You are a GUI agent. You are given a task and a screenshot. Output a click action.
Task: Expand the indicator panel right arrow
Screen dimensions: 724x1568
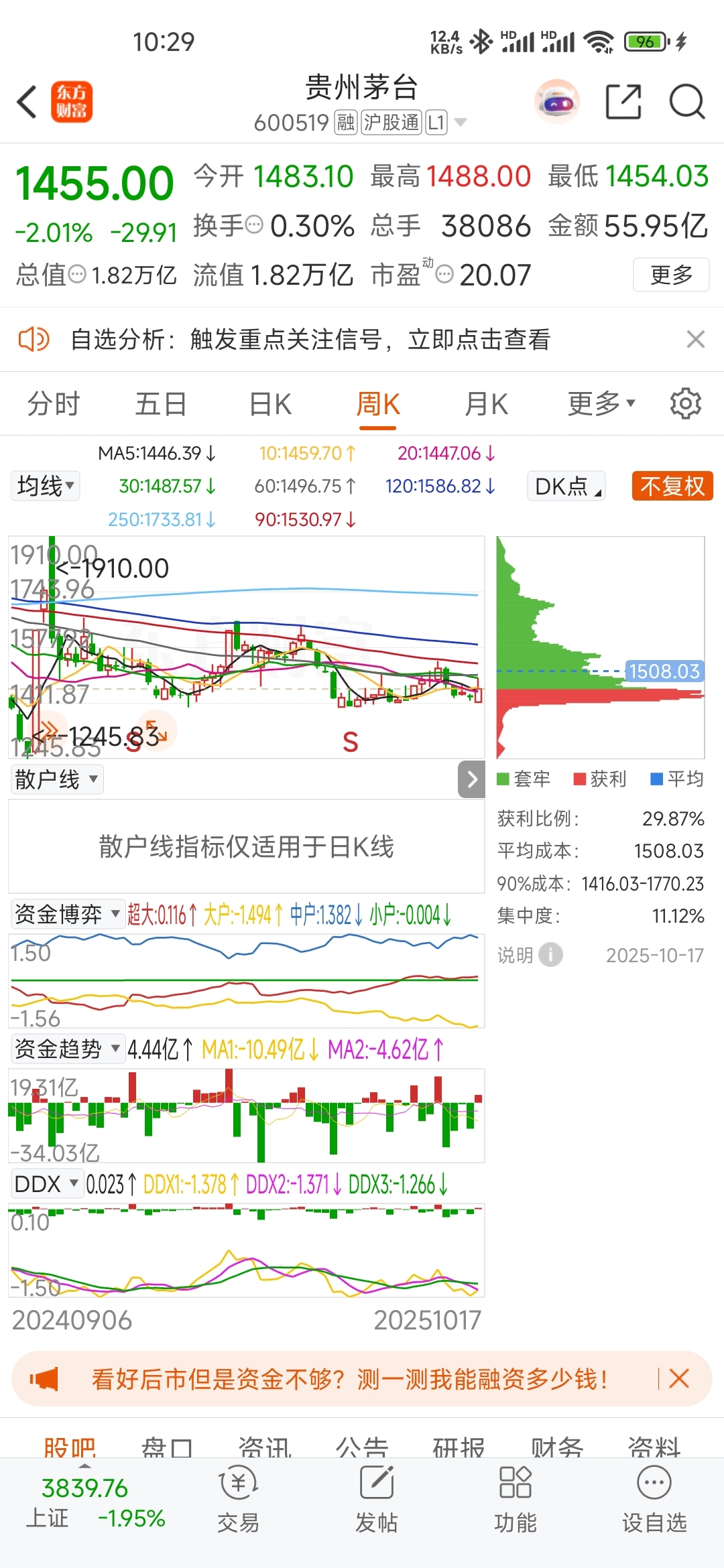471,779
